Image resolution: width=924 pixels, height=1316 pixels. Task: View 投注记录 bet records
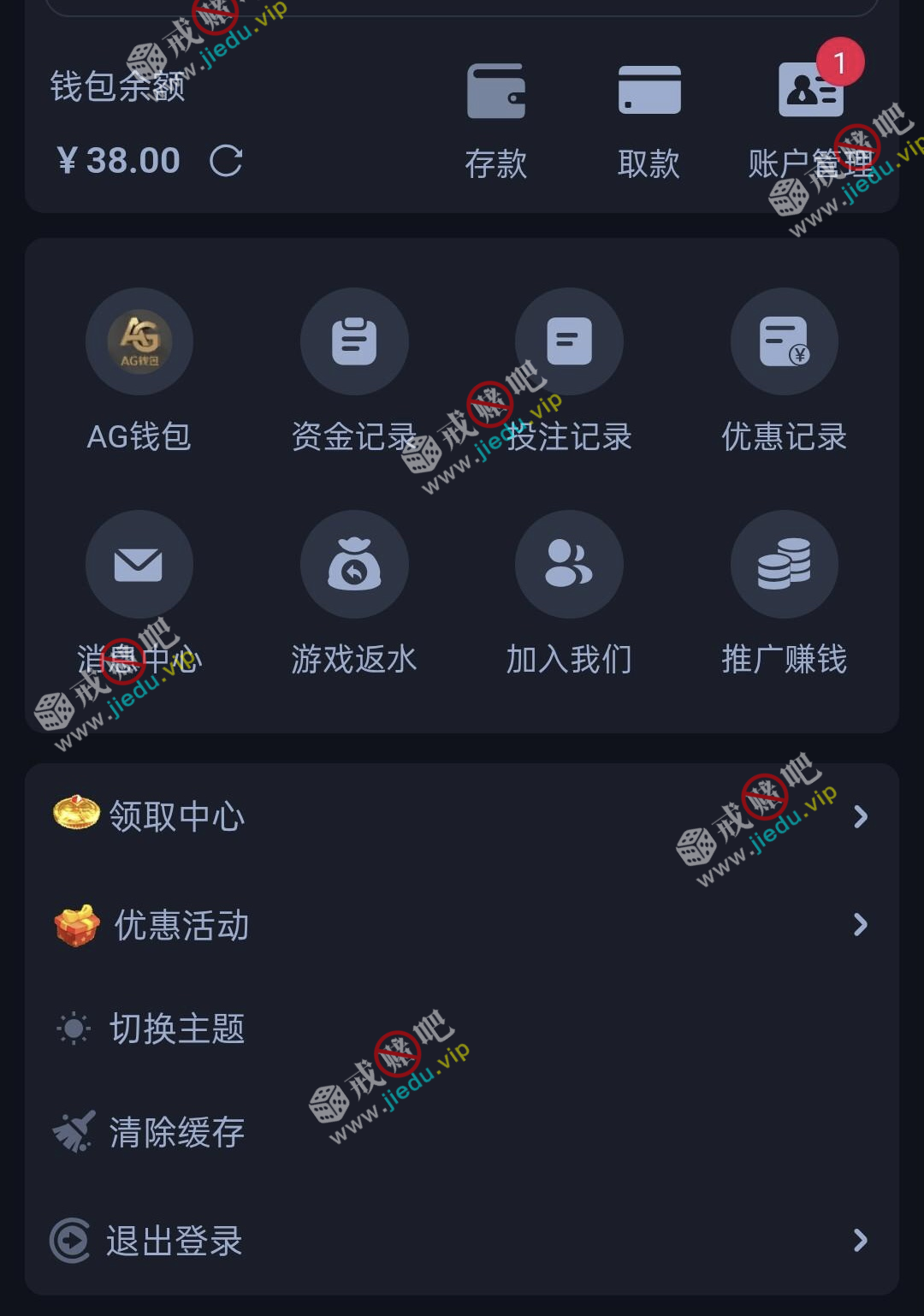569,368
